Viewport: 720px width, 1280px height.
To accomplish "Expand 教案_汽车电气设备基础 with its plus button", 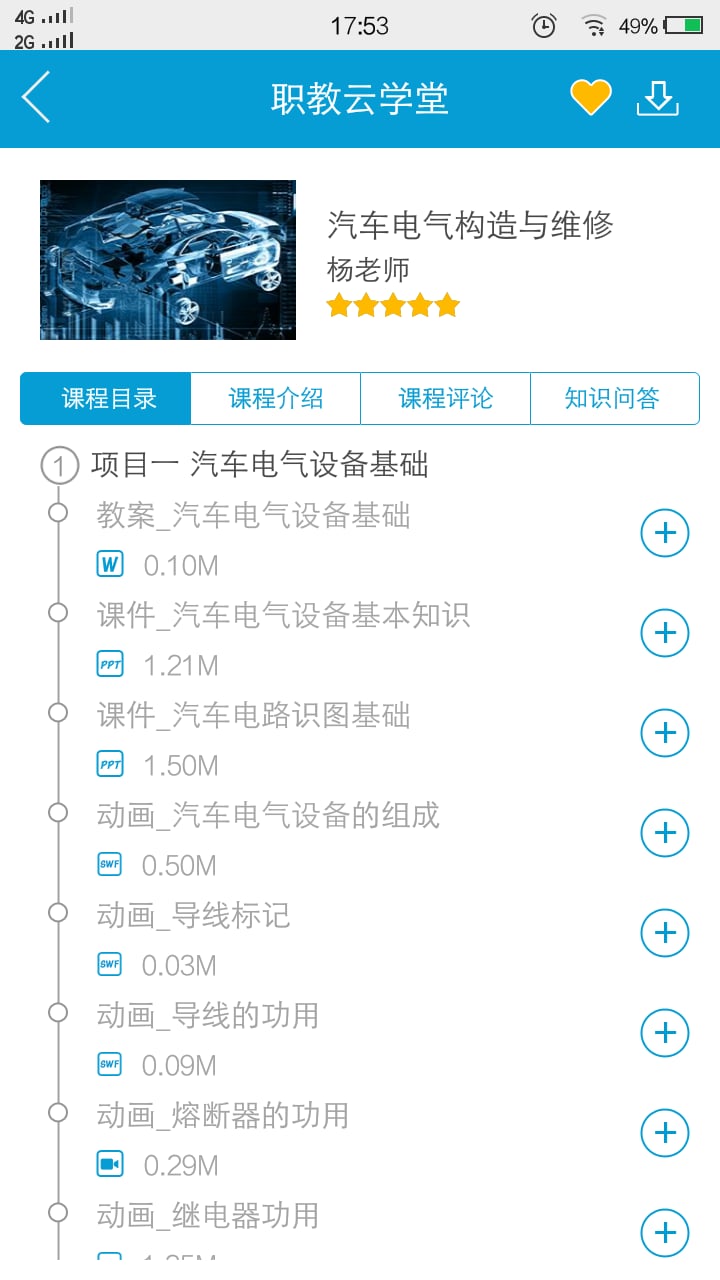I will [x=664, y=532].
